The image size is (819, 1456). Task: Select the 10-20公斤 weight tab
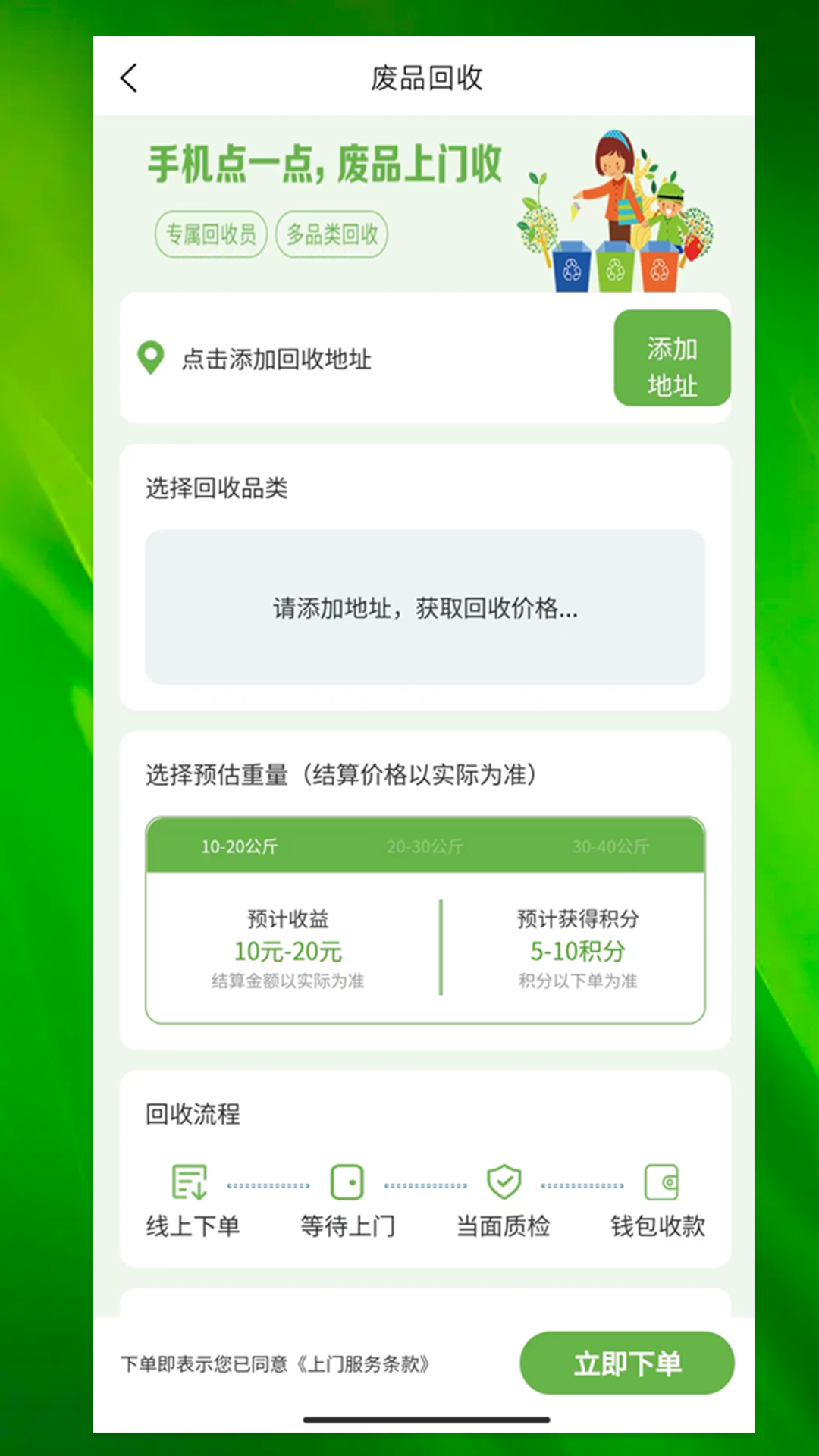[x=239, y=846]
